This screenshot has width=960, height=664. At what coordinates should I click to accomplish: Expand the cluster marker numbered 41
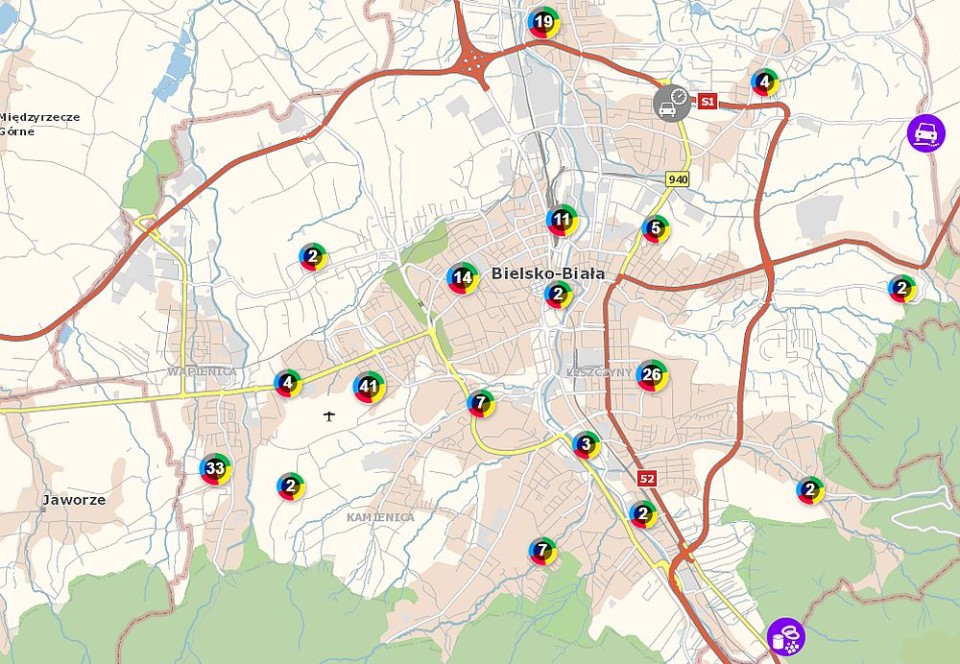(369, 387)
